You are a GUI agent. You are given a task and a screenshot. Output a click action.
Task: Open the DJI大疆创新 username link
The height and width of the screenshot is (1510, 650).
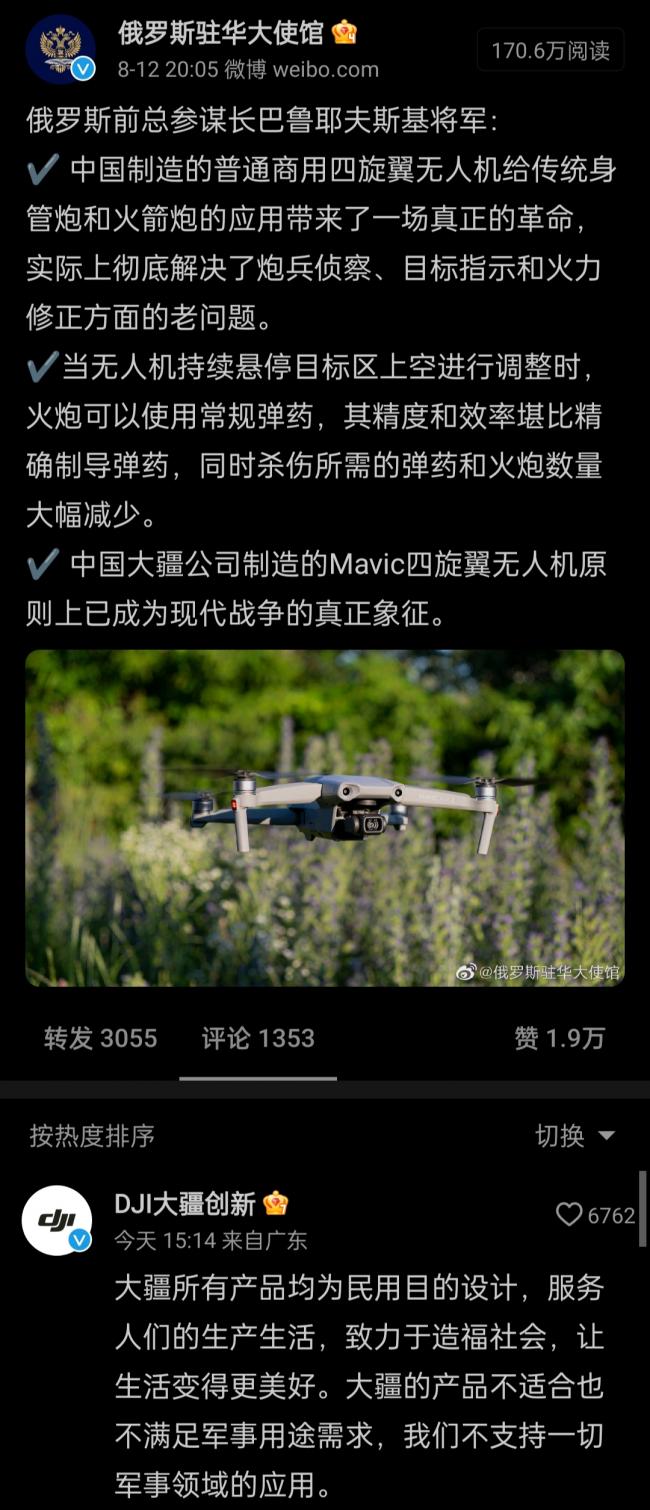186,1203
